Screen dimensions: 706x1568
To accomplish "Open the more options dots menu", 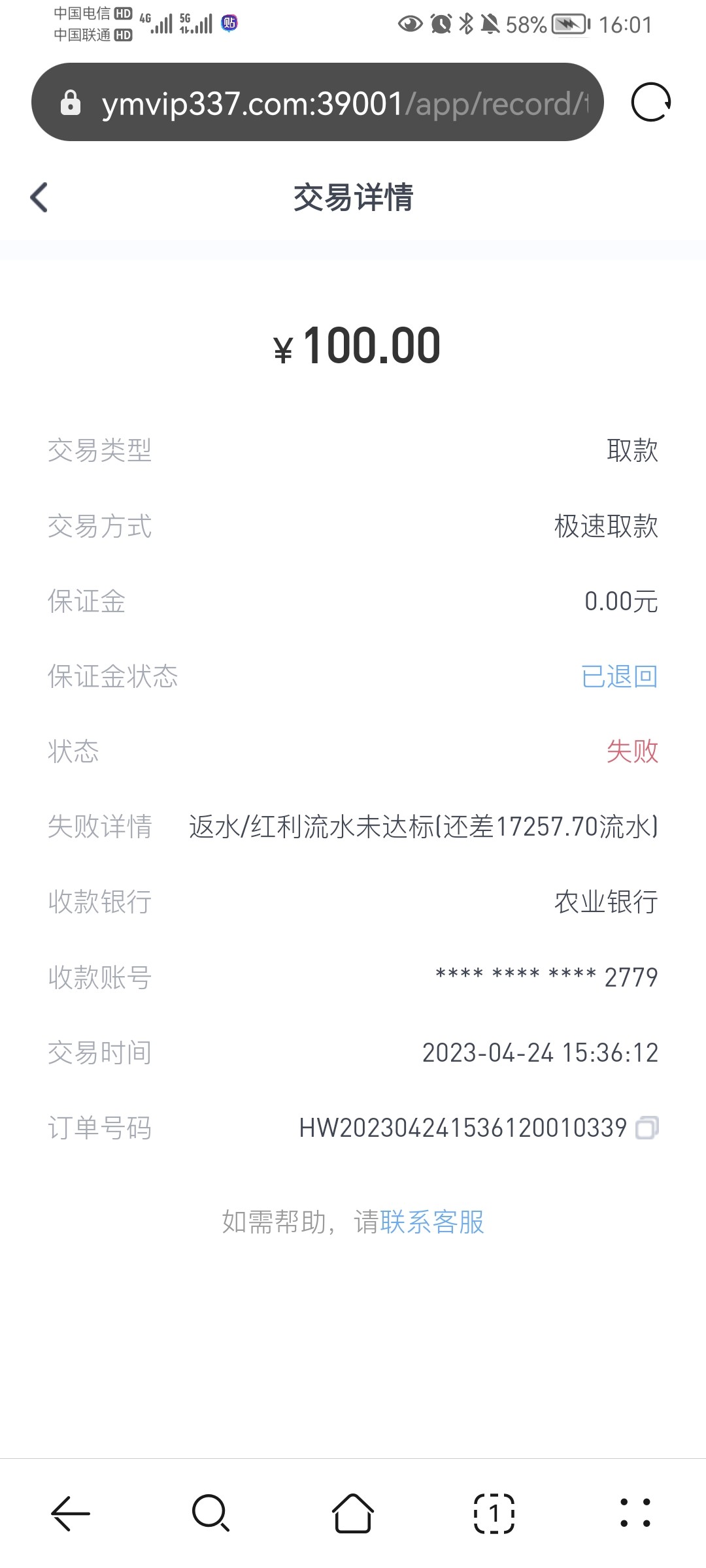I will 635,1513.
